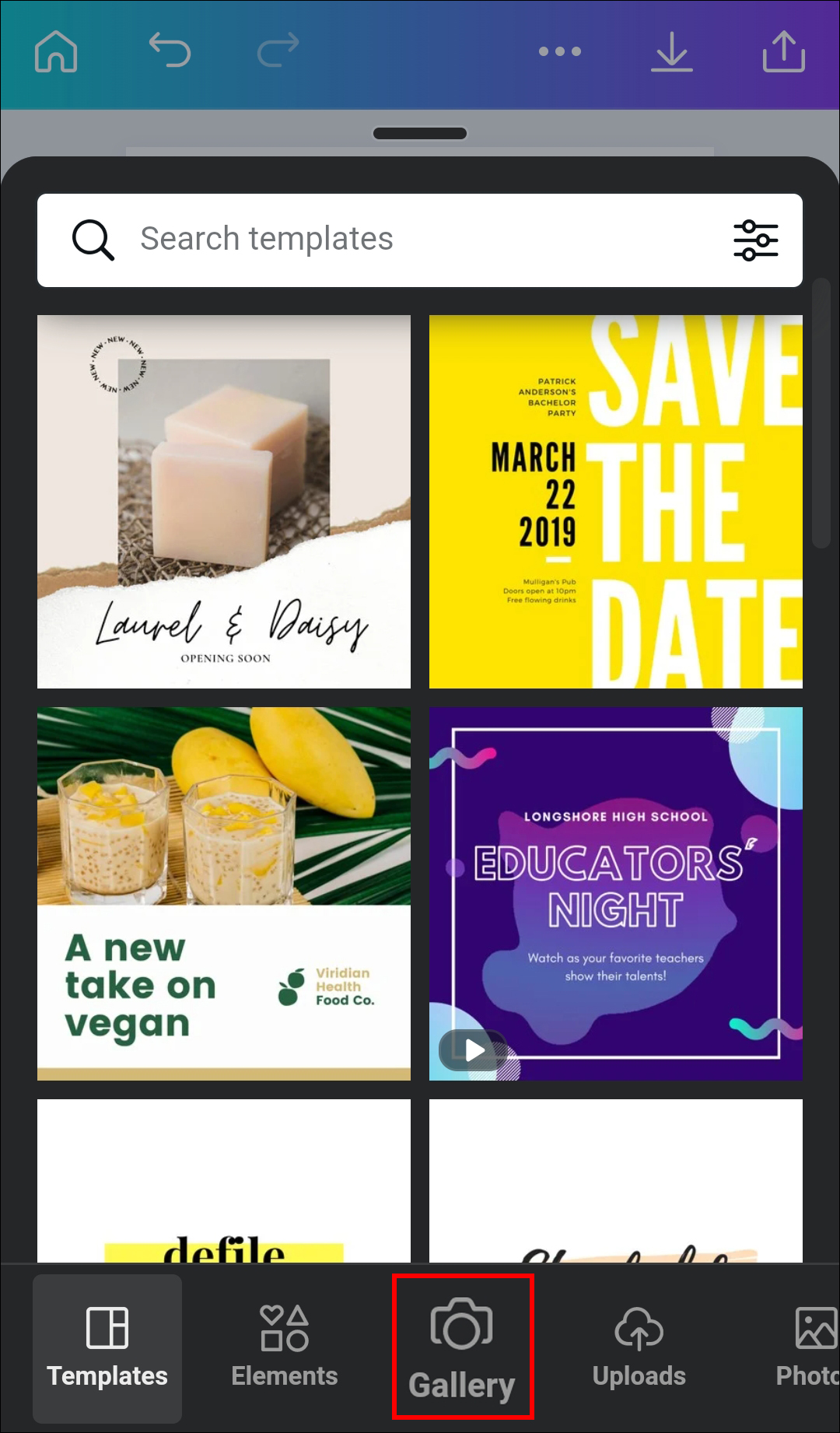
Task: Switch to the Elements tab
Action: click(285, 1348)
